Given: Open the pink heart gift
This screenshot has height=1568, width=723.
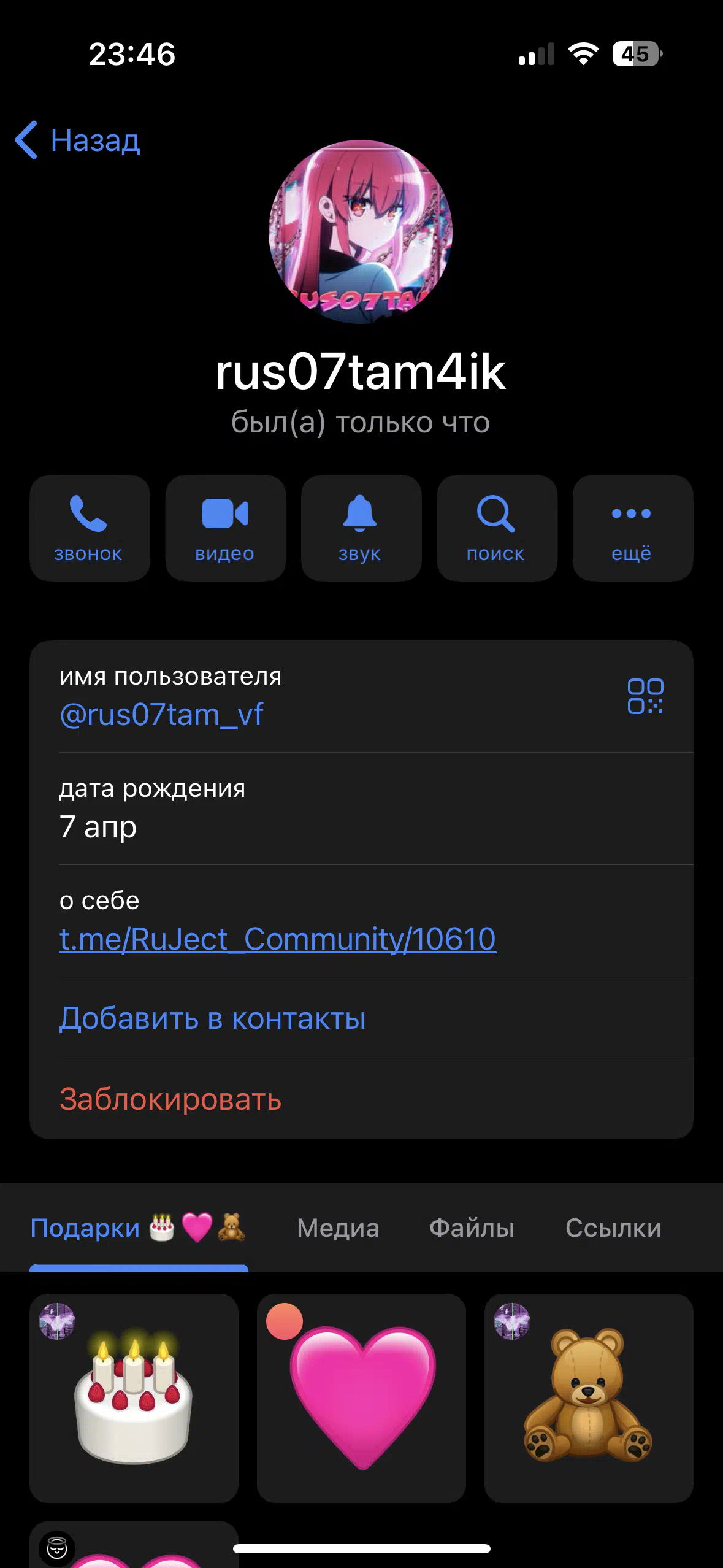Looking at the screenshot, I should pyautogui.click(x=361, y=1398).
